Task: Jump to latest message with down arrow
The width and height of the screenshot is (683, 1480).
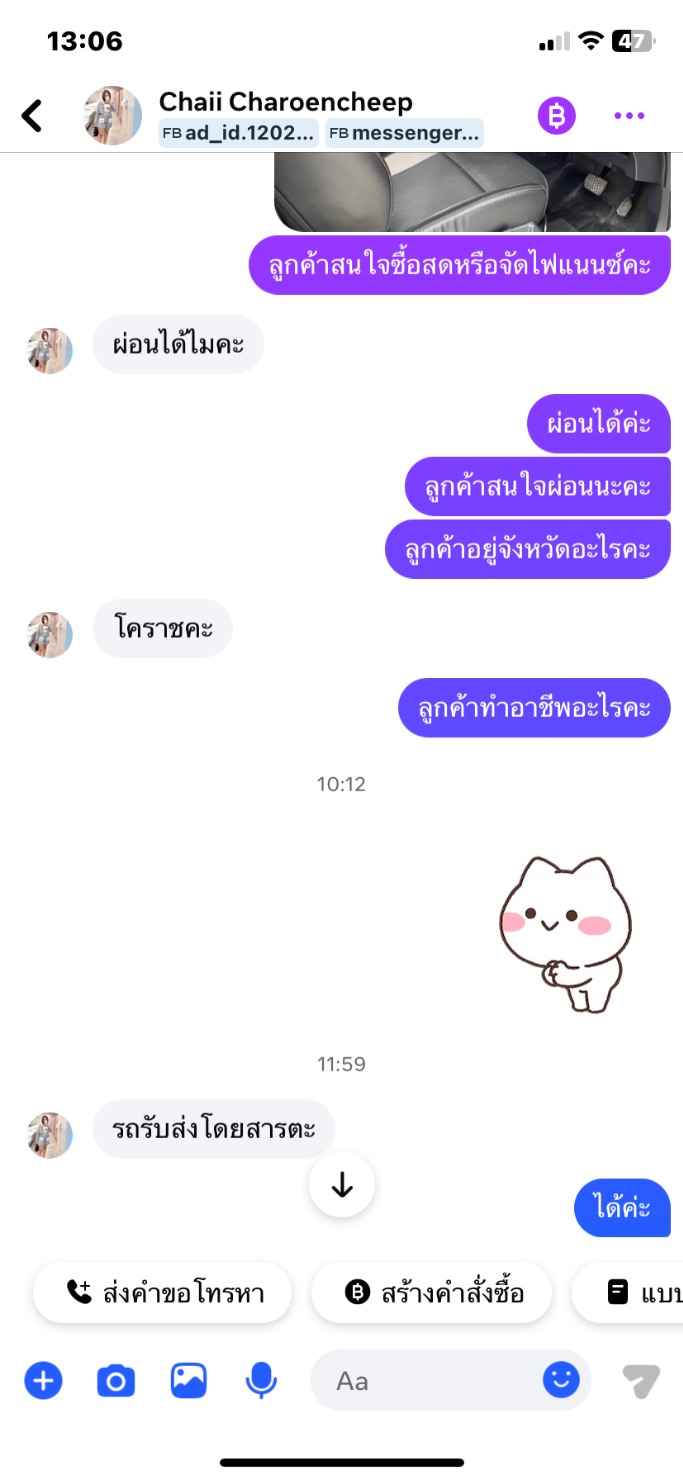Action: [x=342, y=1185]
